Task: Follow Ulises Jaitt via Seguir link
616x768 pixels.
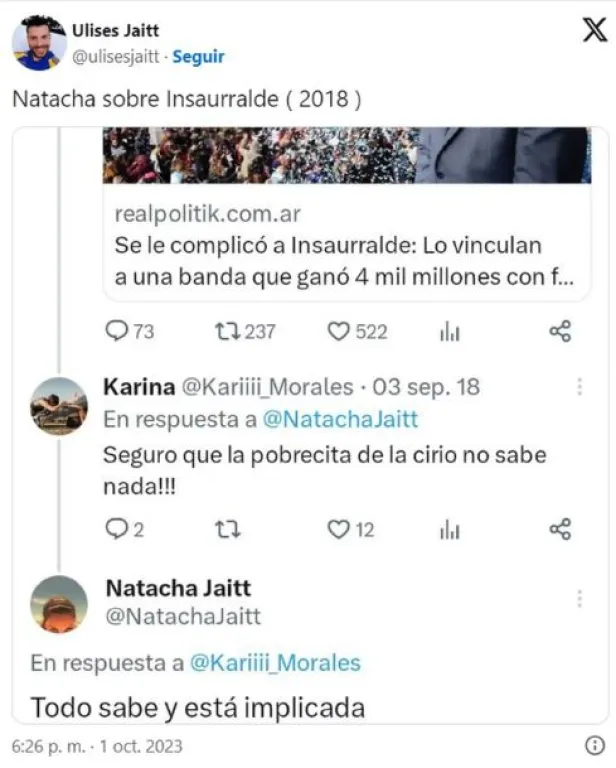Action: 198,57
